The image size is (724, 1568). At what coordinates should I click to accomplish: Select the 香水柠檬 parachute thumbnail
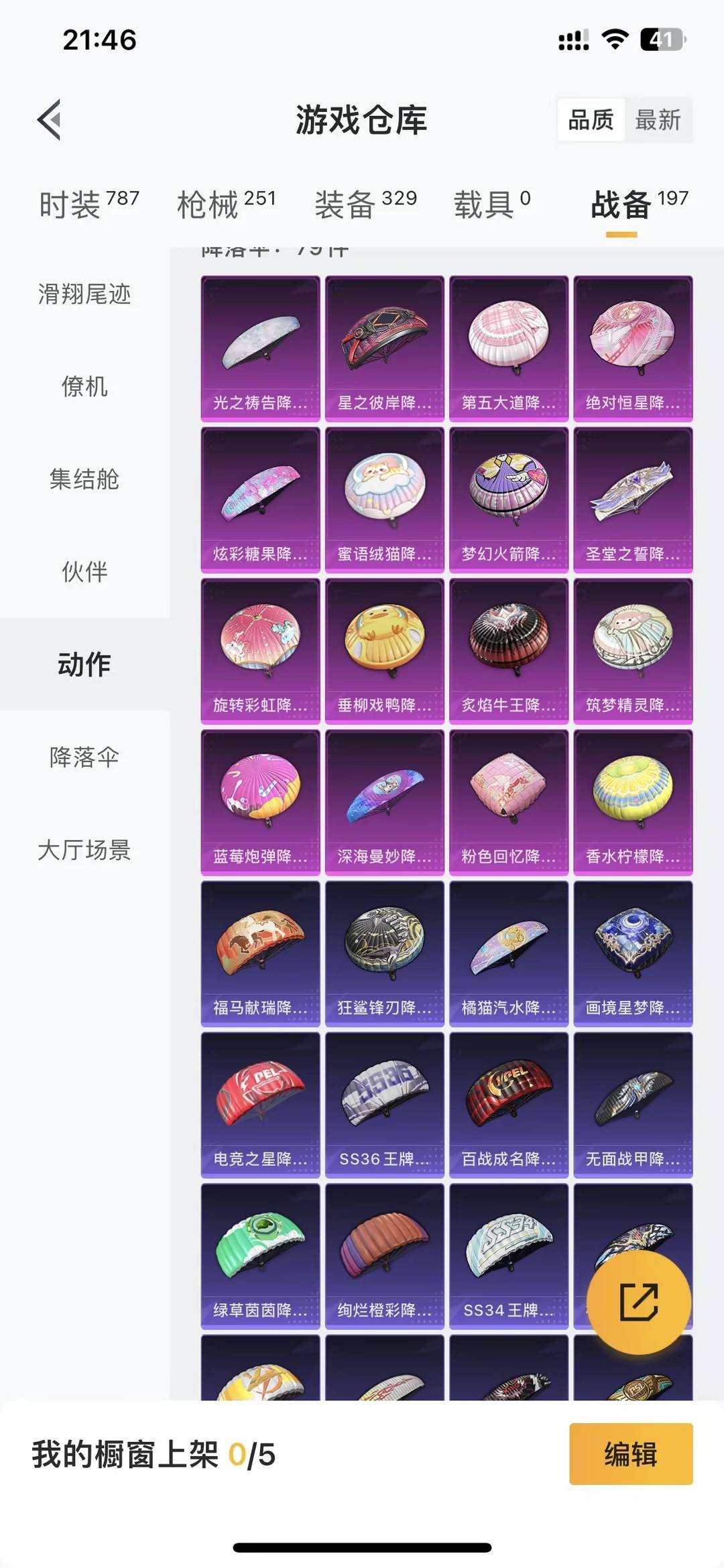(x=634, y=801)
